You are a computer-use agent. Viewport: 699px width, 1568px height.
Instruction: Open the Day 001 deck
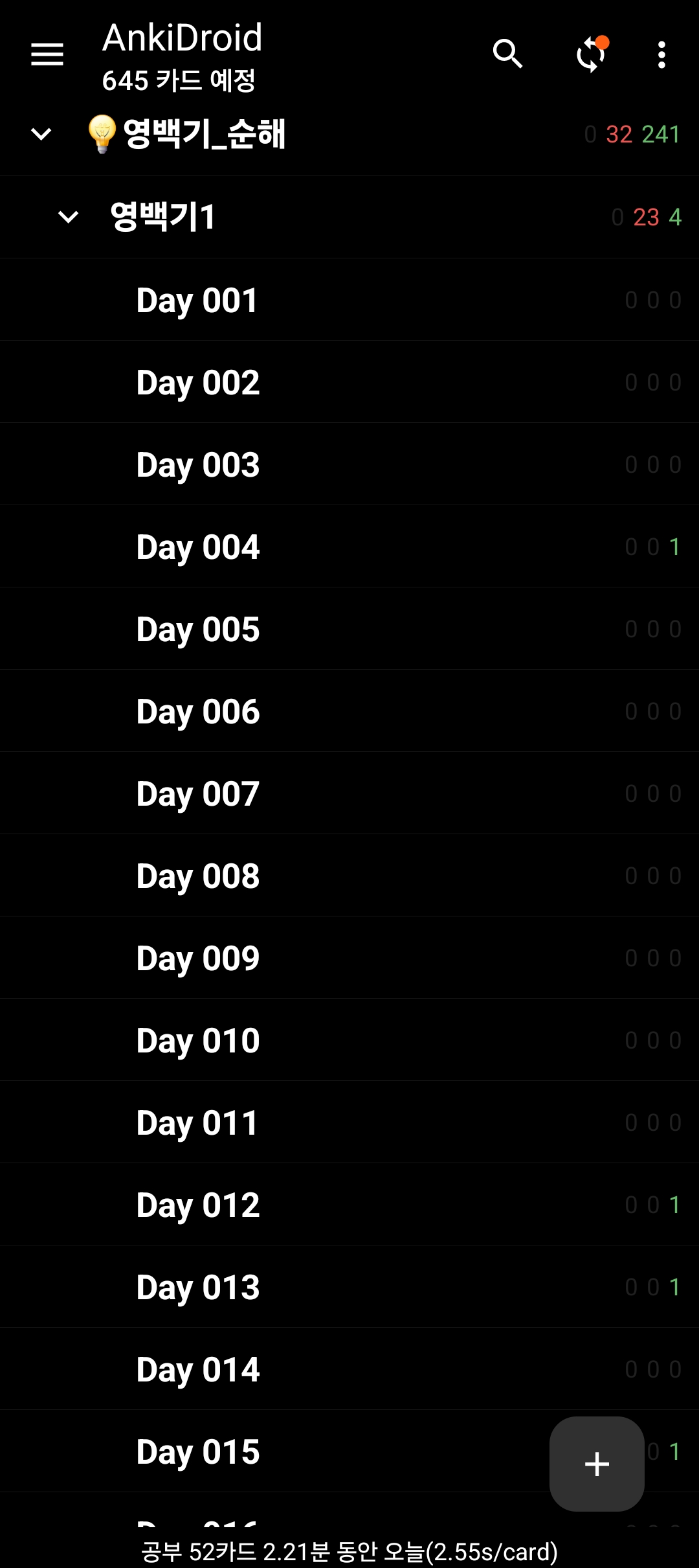point(197,301)
